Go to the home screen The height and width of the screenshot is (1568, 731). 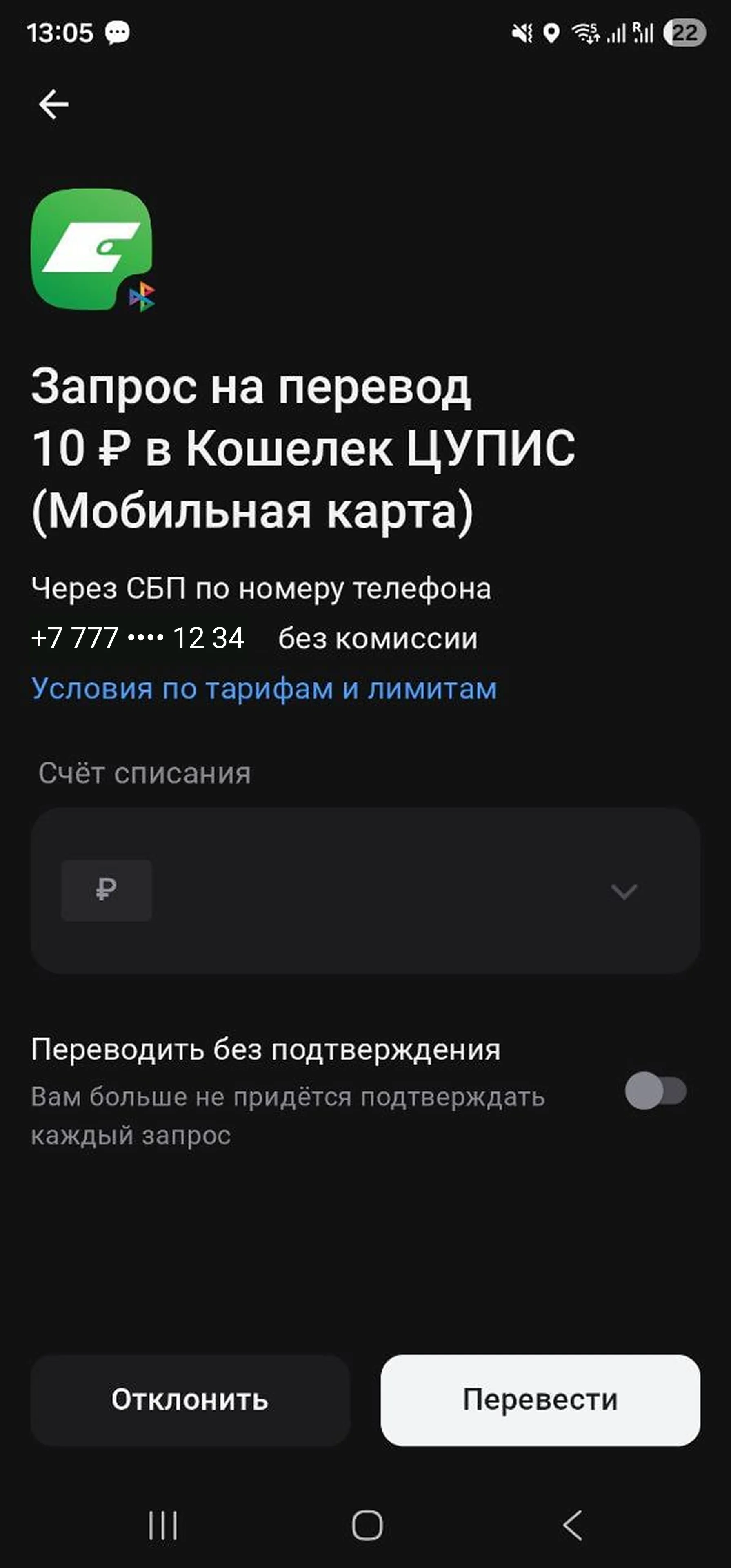367,1526
